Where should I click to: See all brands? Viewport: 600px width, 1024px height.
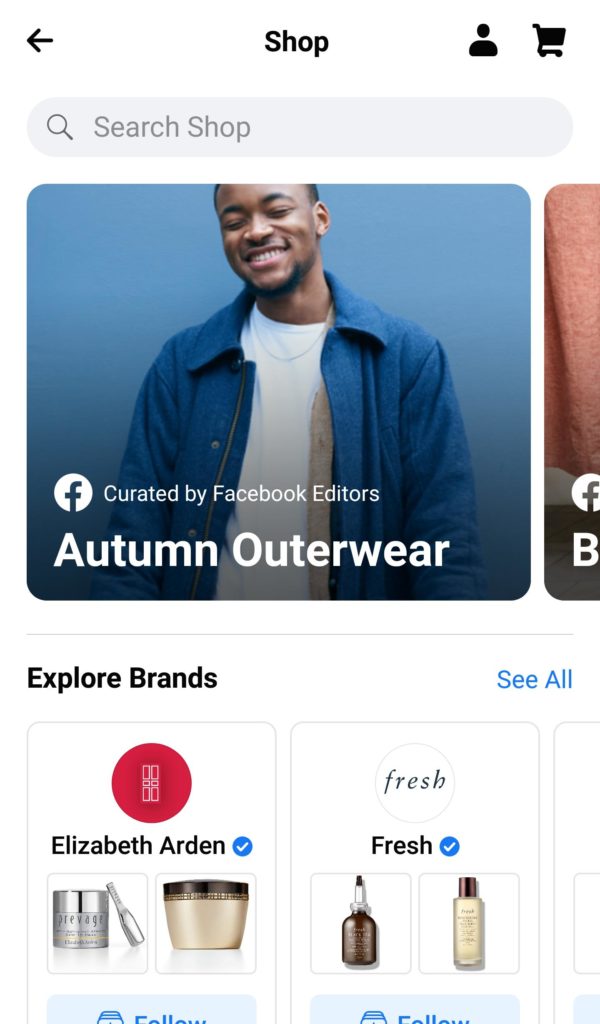click(534, 680)
